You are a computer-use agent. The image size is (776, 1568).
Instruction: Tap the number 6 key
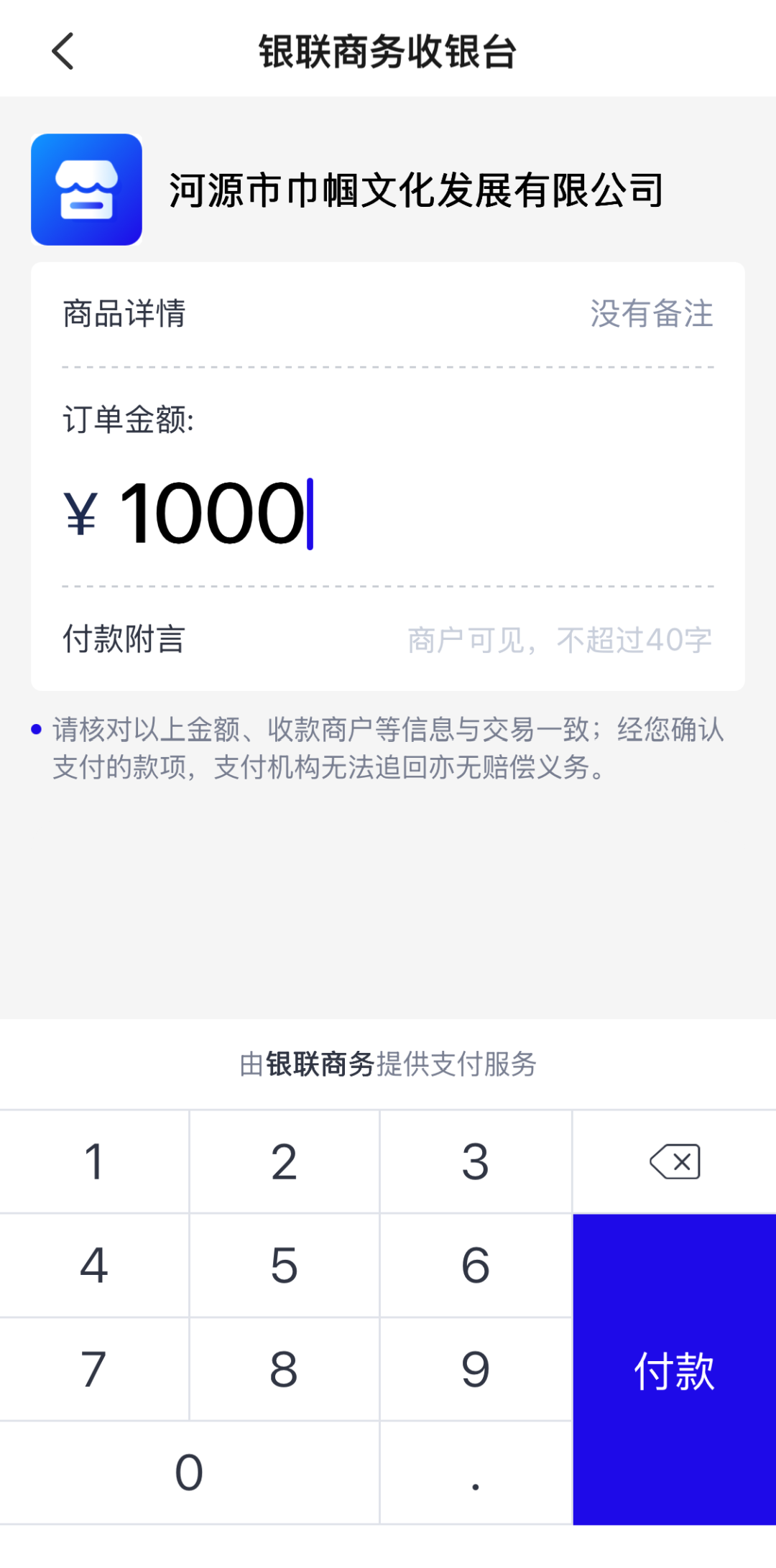point(476,1265)
